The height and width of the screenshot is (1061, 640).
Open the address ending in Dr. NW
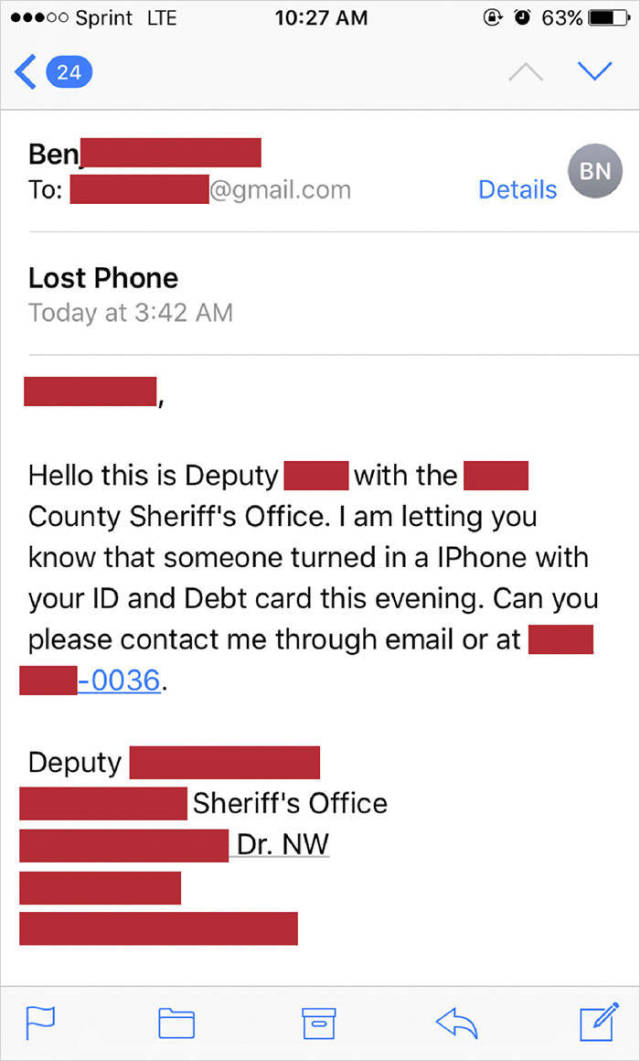click(x=175, y=845)
